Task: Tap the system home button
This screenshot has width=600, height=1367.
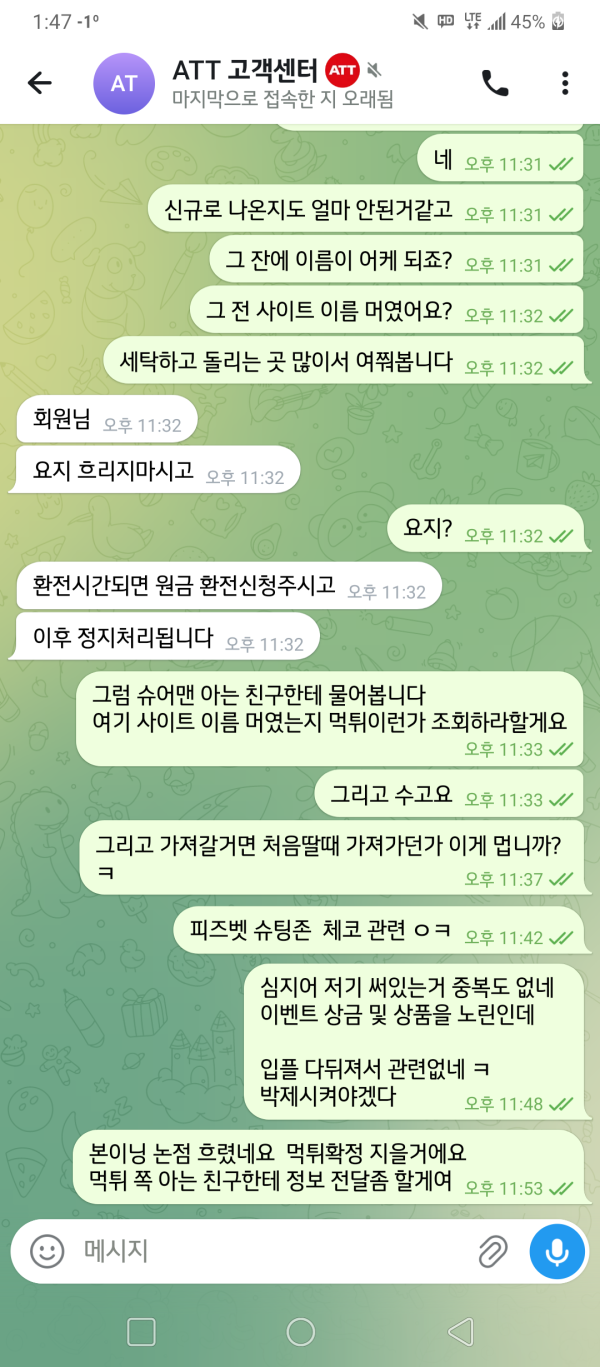Action: 300,1331
